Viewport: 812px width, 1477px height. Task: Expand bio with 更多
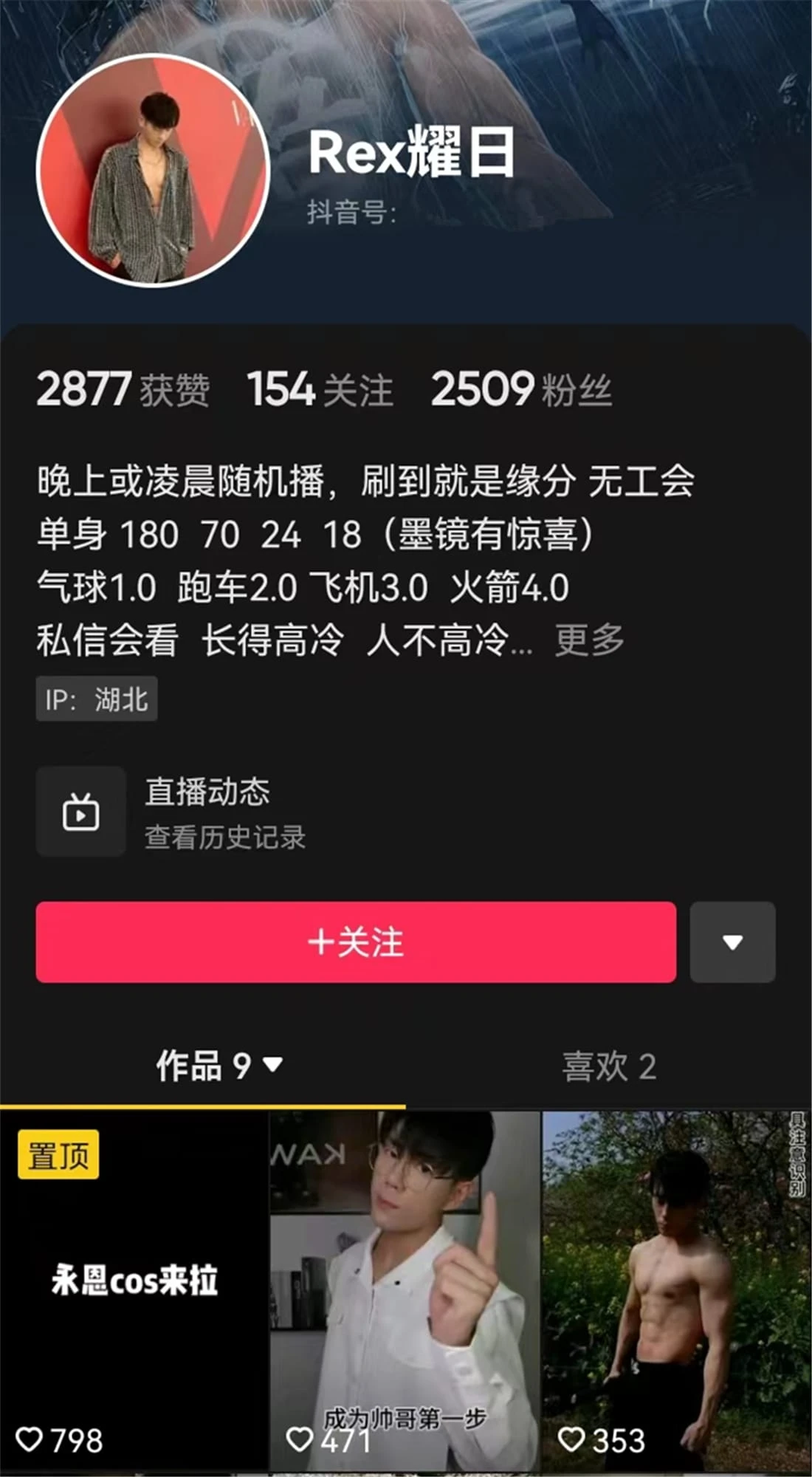[589, 640]
